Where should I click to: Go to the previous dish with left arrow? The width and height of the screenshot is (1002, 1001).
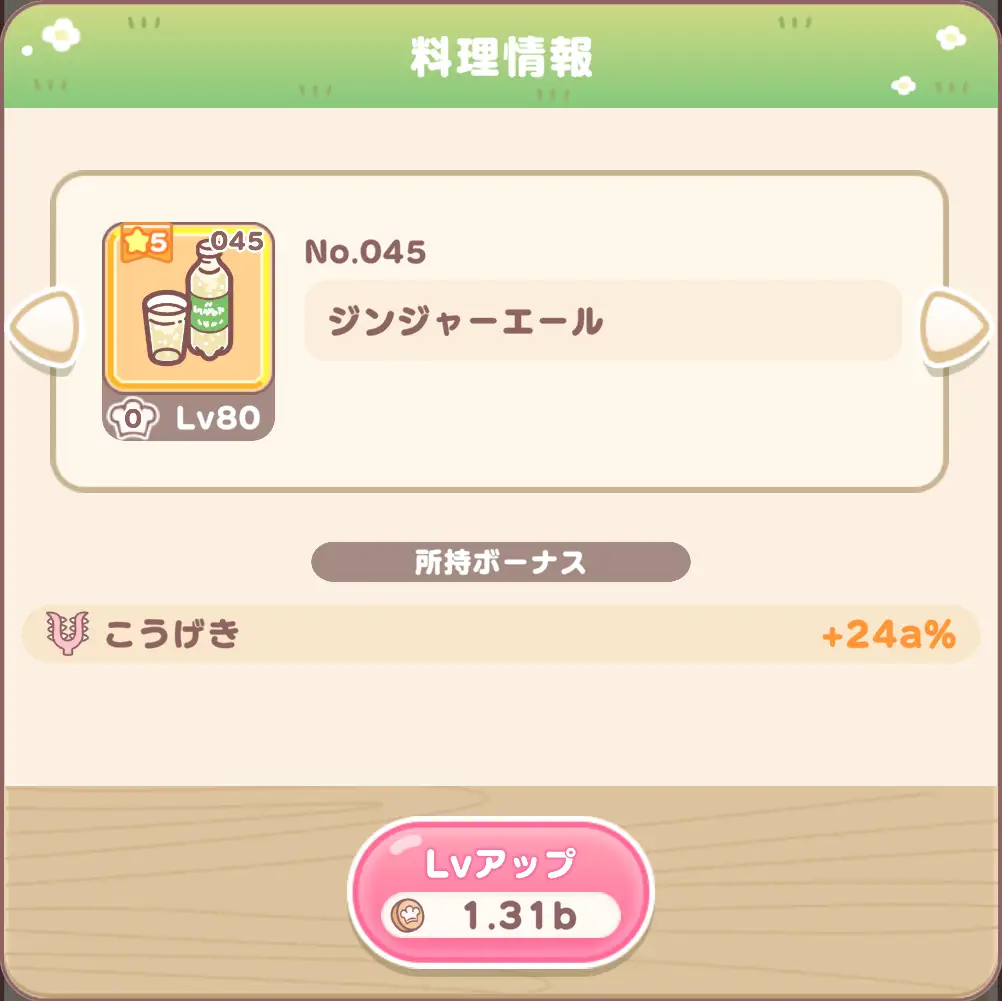pyautogui.click(x=45, y=326)
